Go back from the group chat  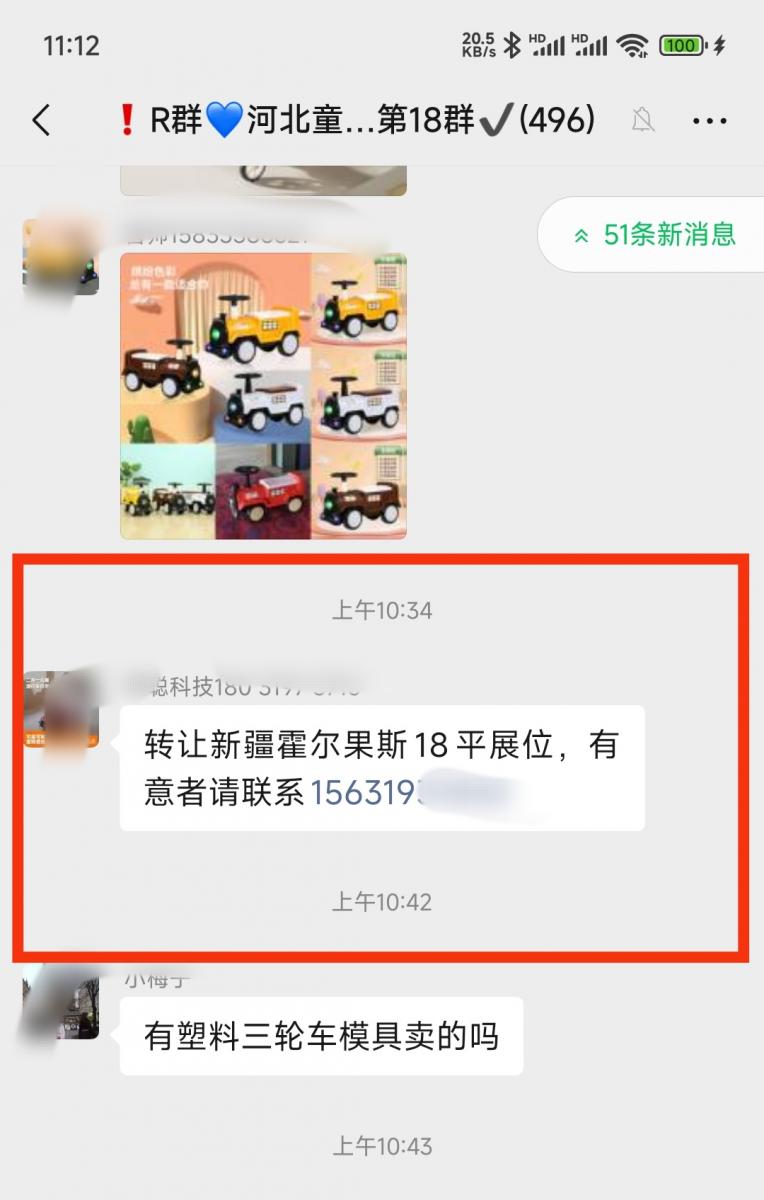41,121
